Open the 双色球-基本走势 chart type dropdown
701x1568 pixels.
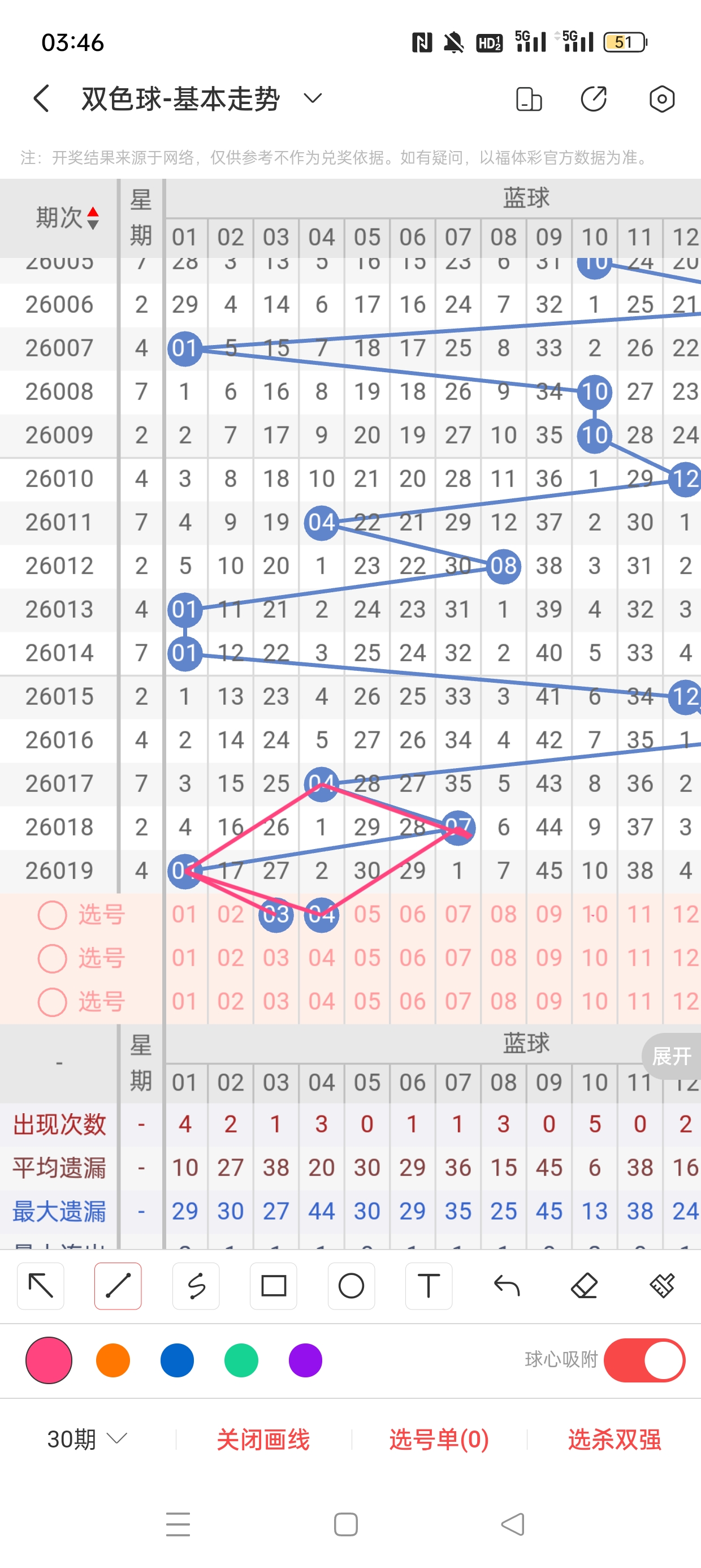pyautogui.click(x=312, y=98)
